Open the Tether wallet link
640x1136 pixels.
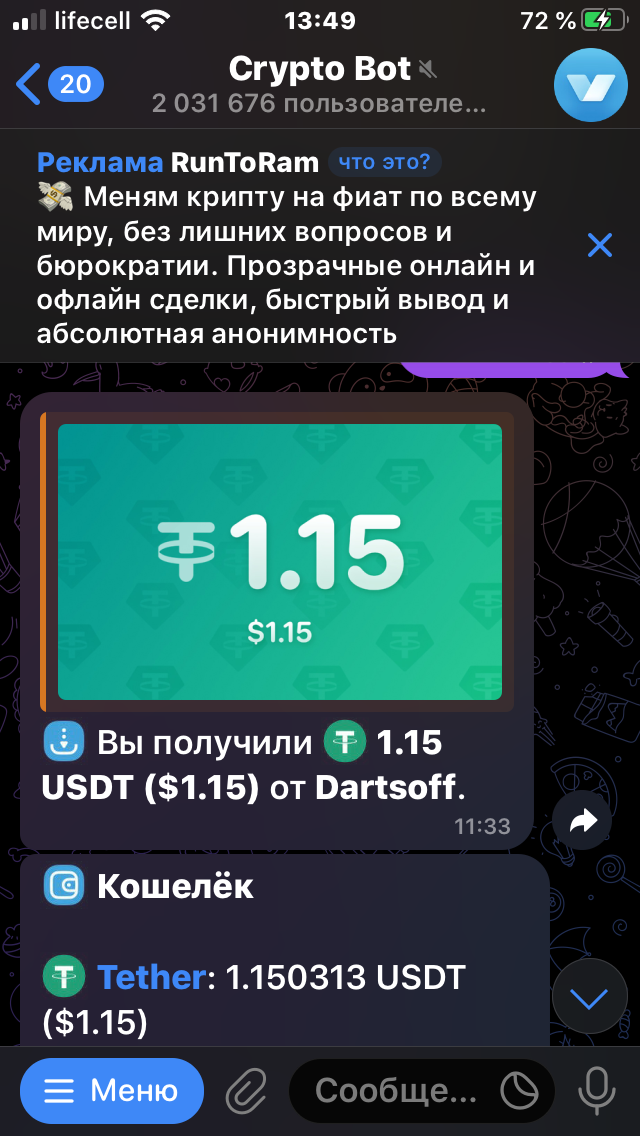pyautogui.click(x=151, y=978)
